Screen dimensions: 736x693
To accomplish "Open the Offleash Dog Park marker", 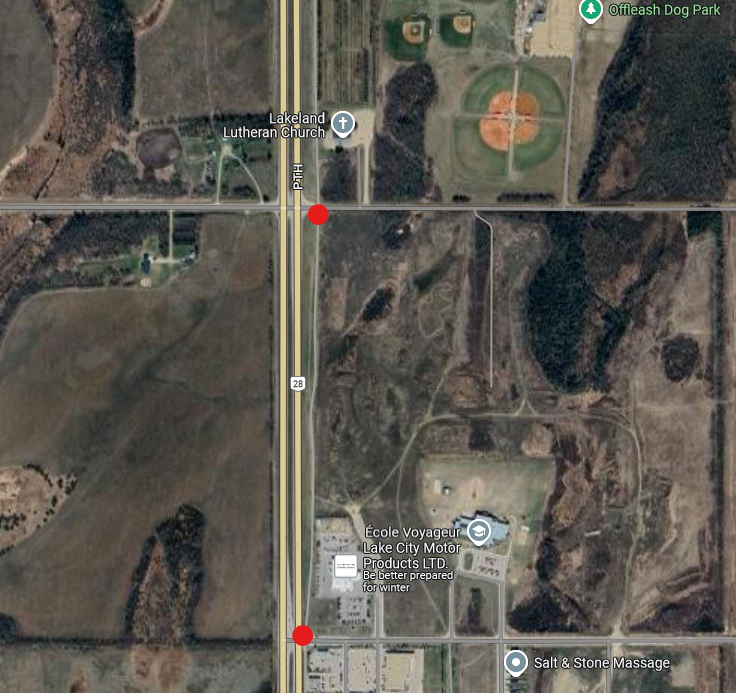I will coord(591,11).
